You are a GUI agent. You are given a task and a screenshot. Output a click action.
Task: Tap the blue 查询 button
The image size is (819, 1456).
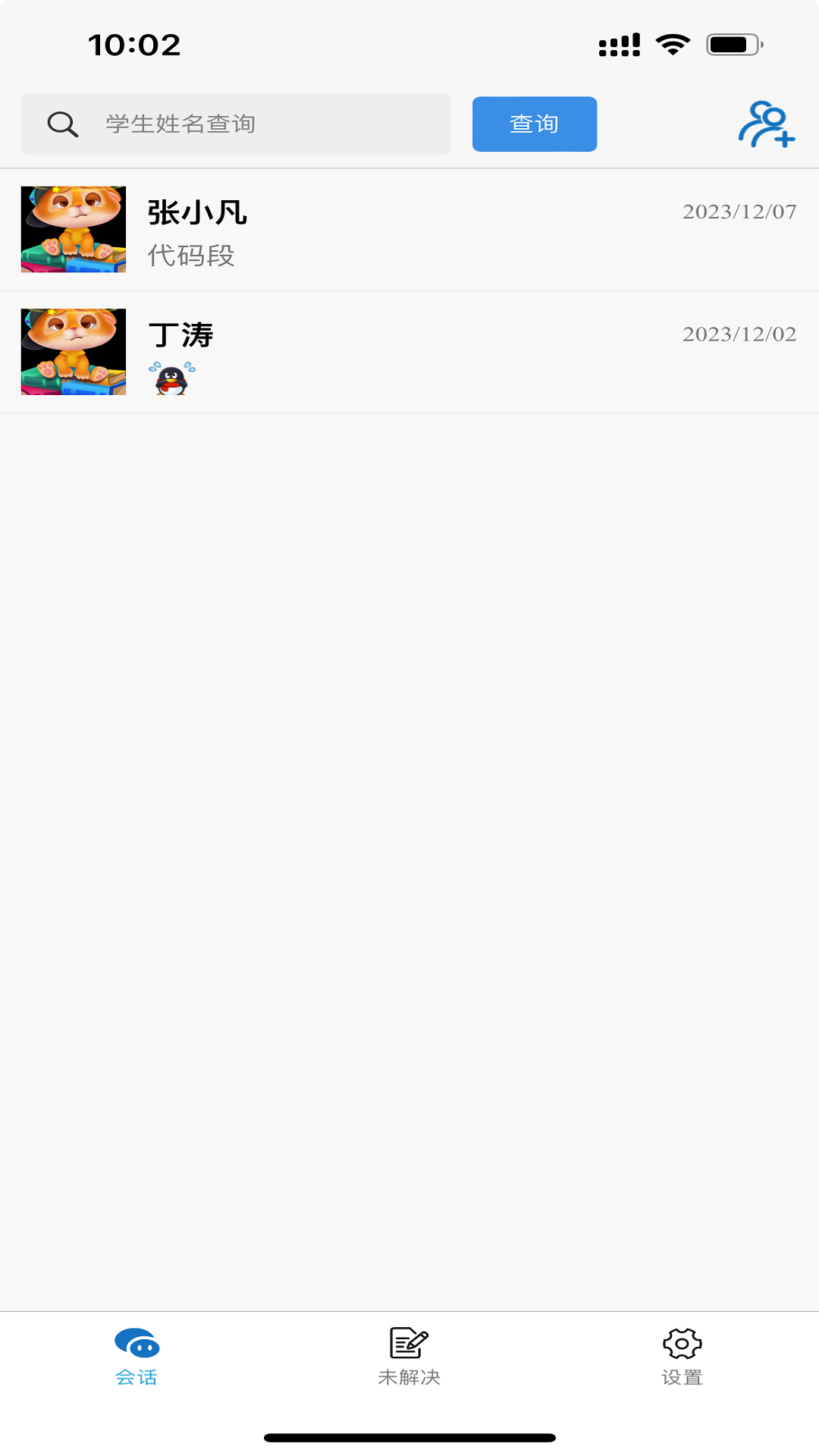[534, 124]
